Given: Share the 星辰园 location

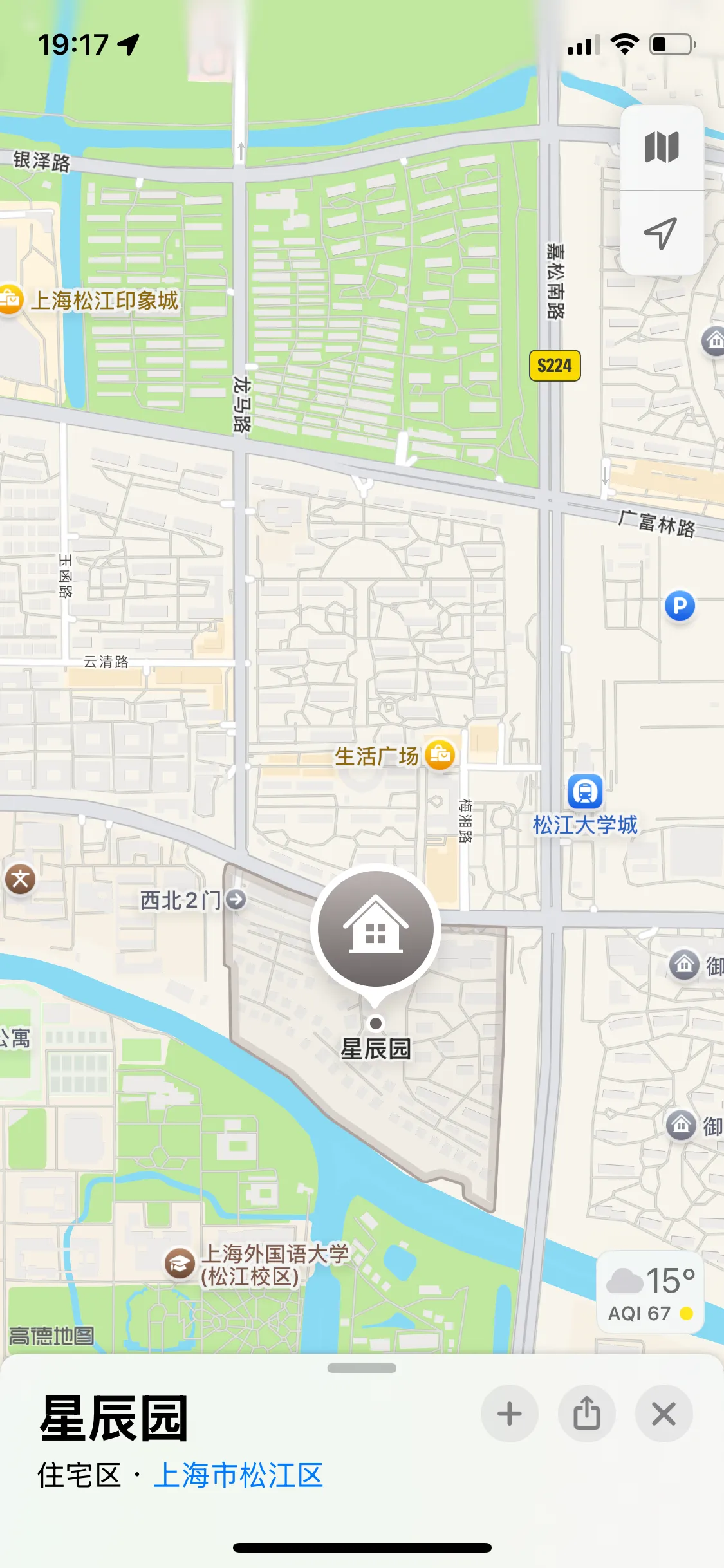Looking at the screenshot, I should point(586,1414).
